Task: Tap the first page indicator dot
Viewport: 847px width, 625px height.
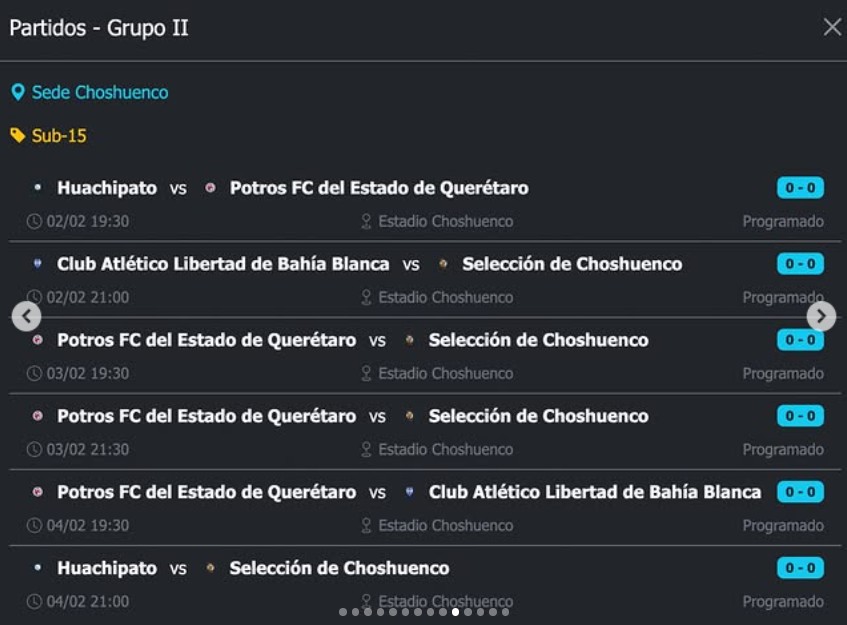Action: pyautogui.click(x=343, y=612)
